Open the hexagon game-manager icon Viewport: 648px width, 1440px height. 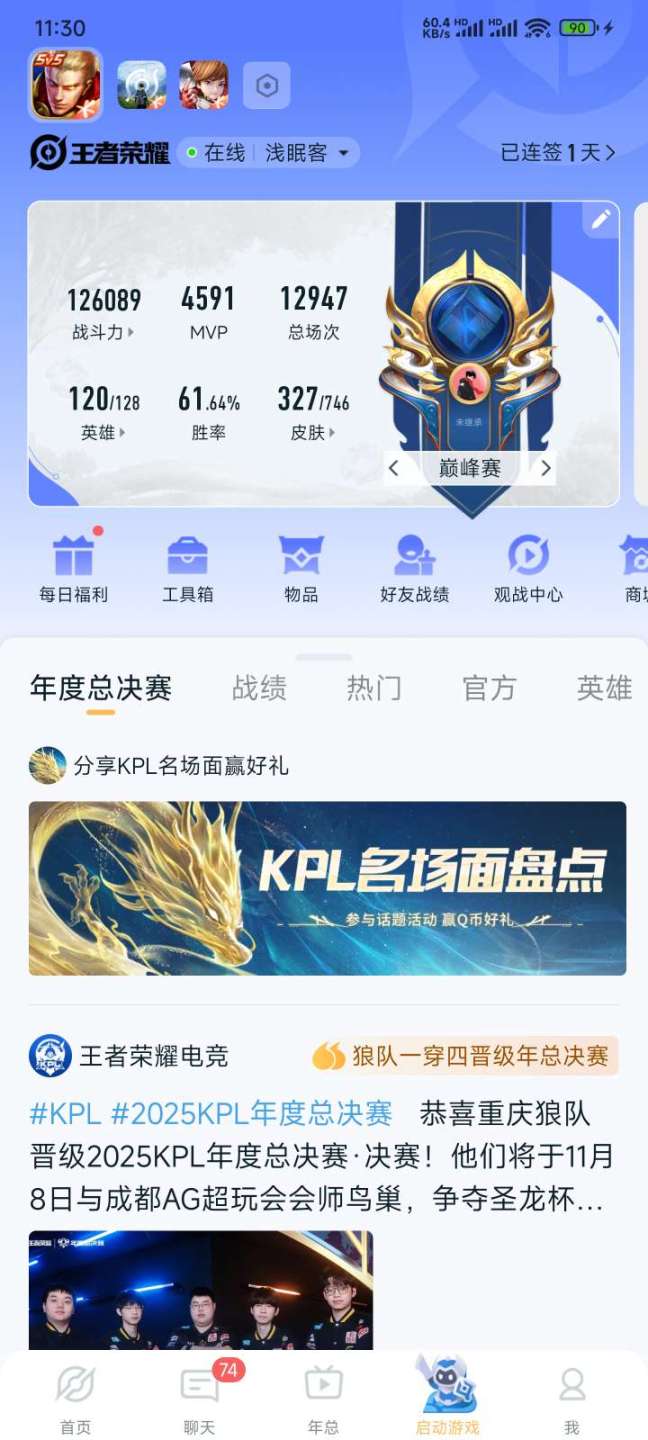tap(266, 86)
